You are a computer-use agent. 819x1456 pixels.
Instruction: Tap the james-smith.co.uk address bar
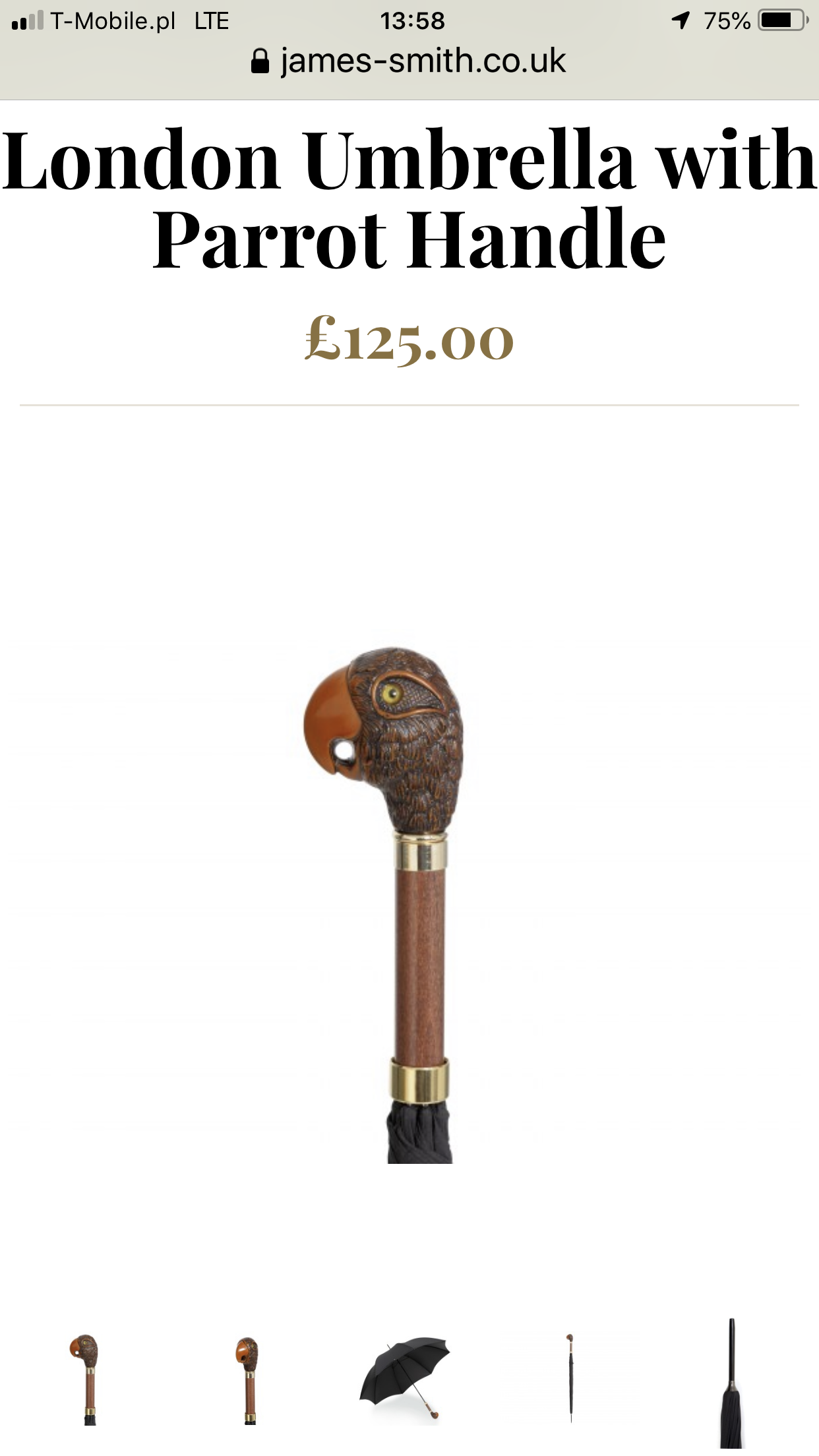point(409,61)
